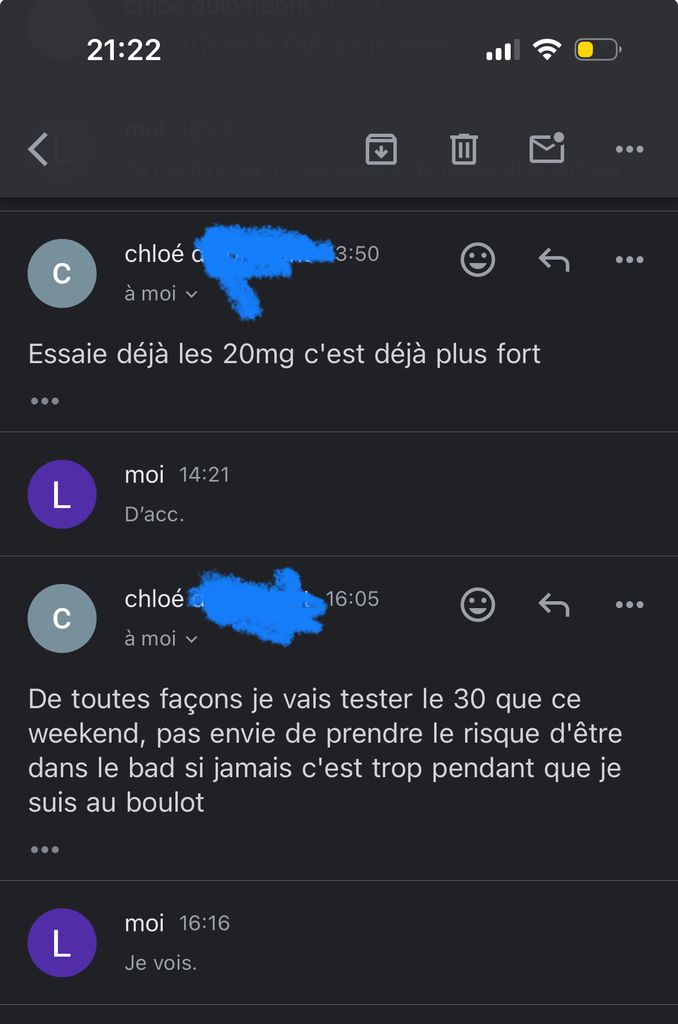The height and width of the screenshot is (1024, 678).
Task: Reply to the 16:05 weekend message
Action: pyautogui.click(x=553, y=604)
